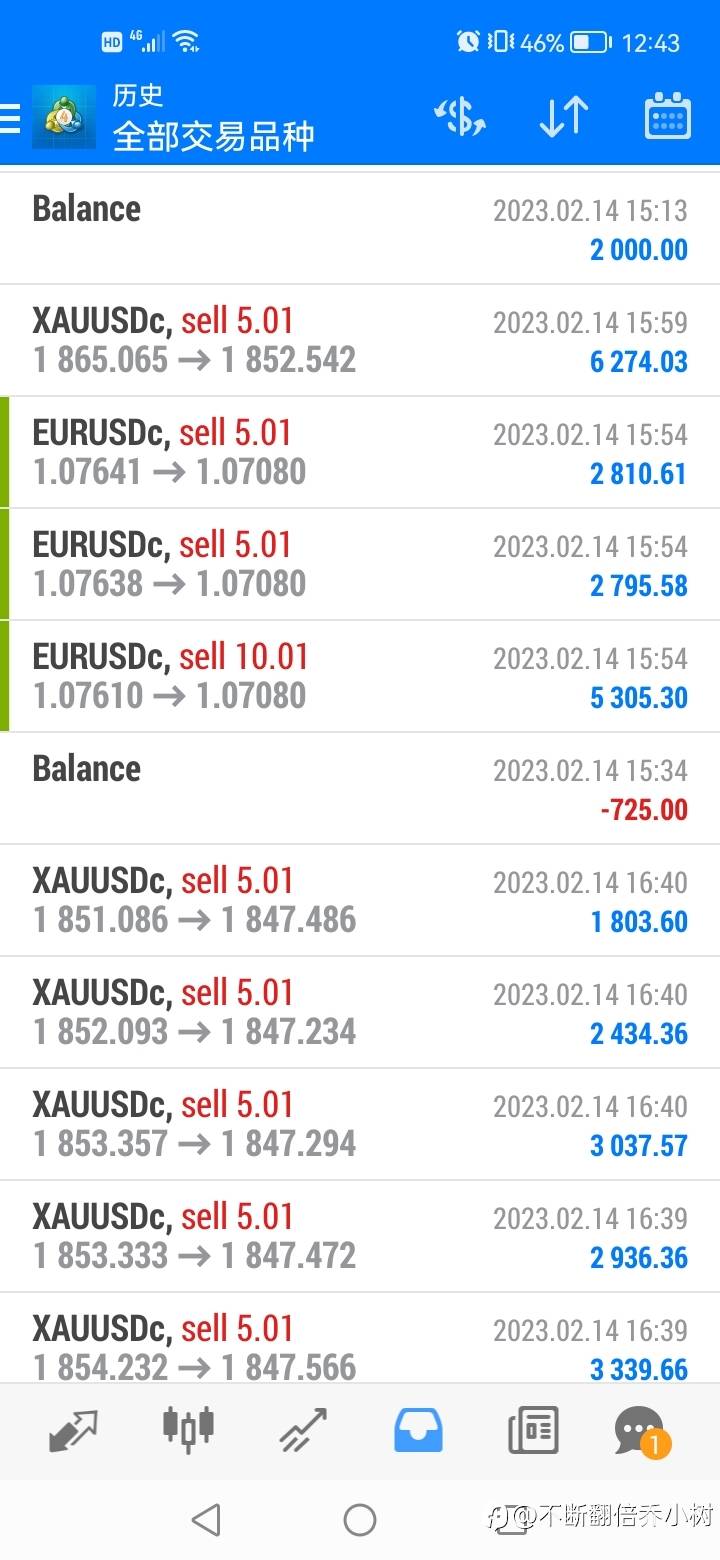720x1560 pixels.
Task: Switch to the candlestick Chart tab
Action: point(188,1429)
